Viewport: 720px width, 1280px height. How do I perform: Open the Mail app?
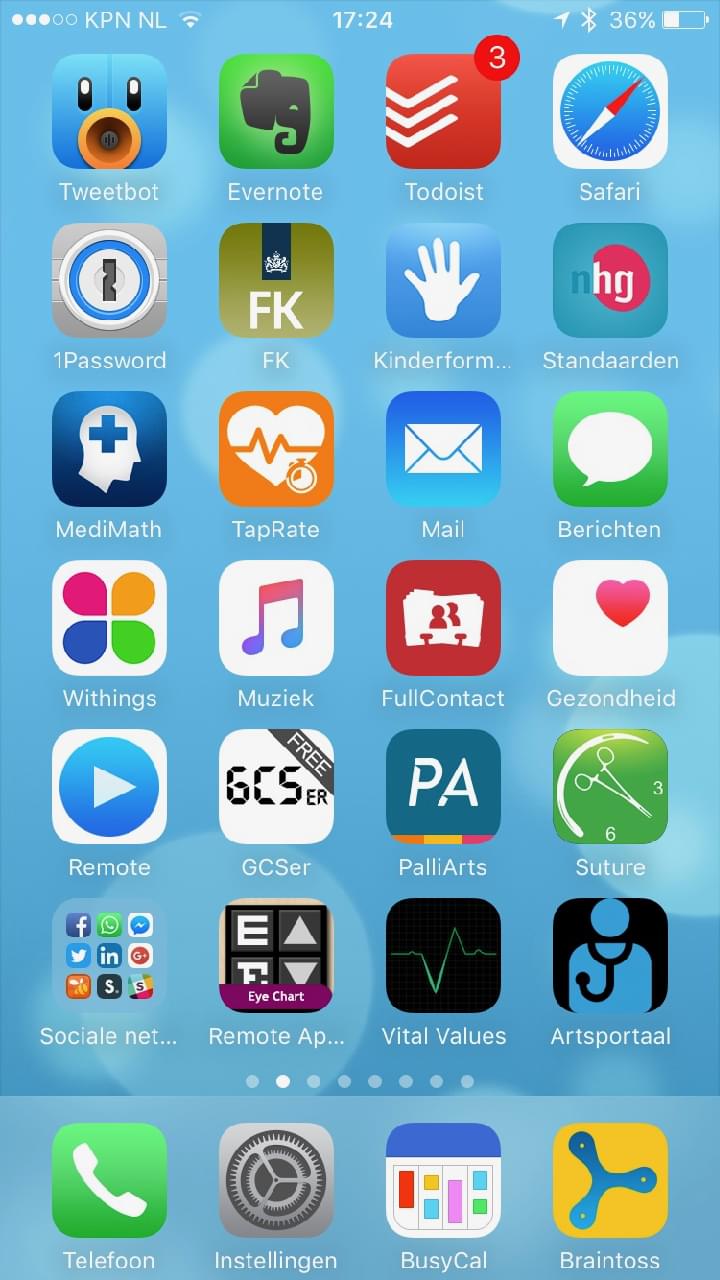coord(443,449)
